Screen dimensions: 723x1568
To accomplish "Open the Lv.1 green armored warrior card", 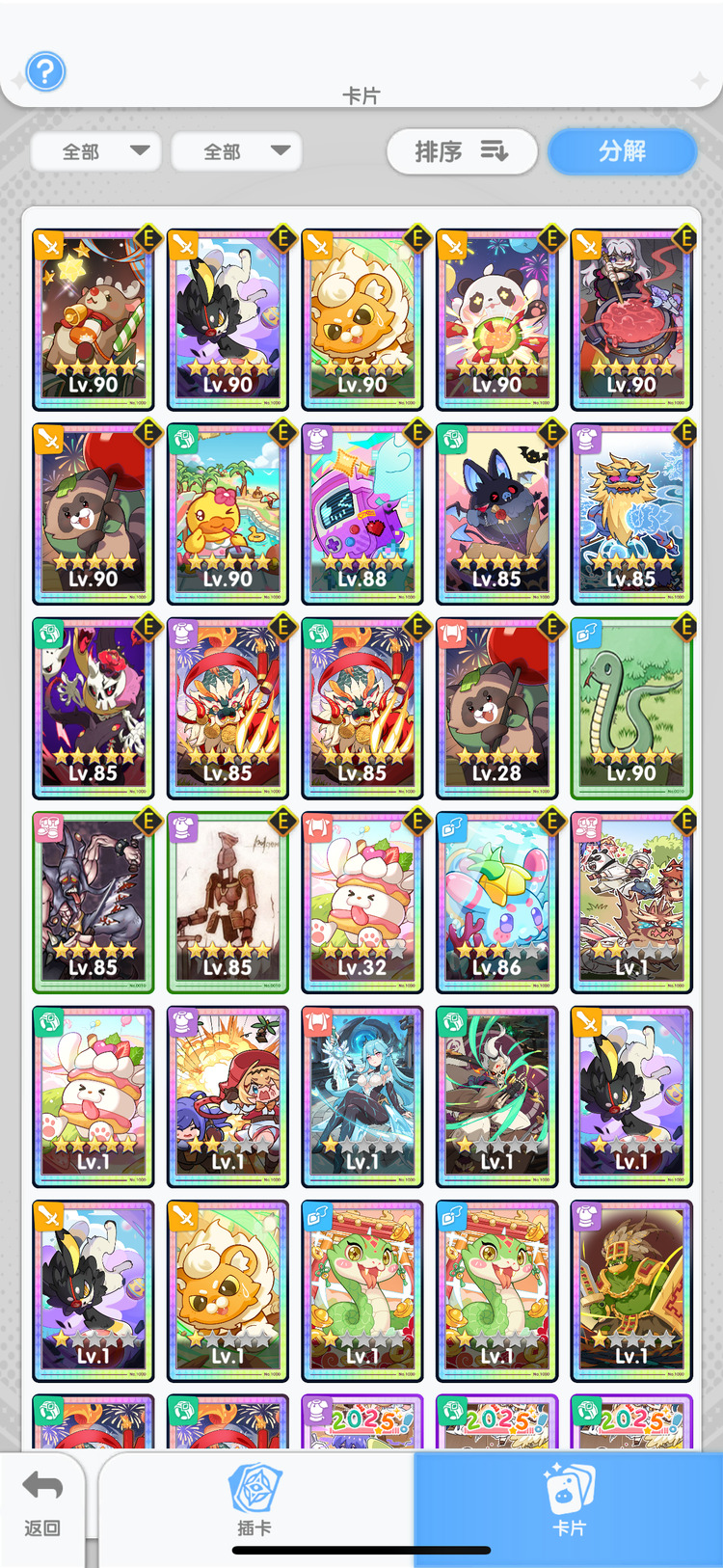I will click(631, 1290).
